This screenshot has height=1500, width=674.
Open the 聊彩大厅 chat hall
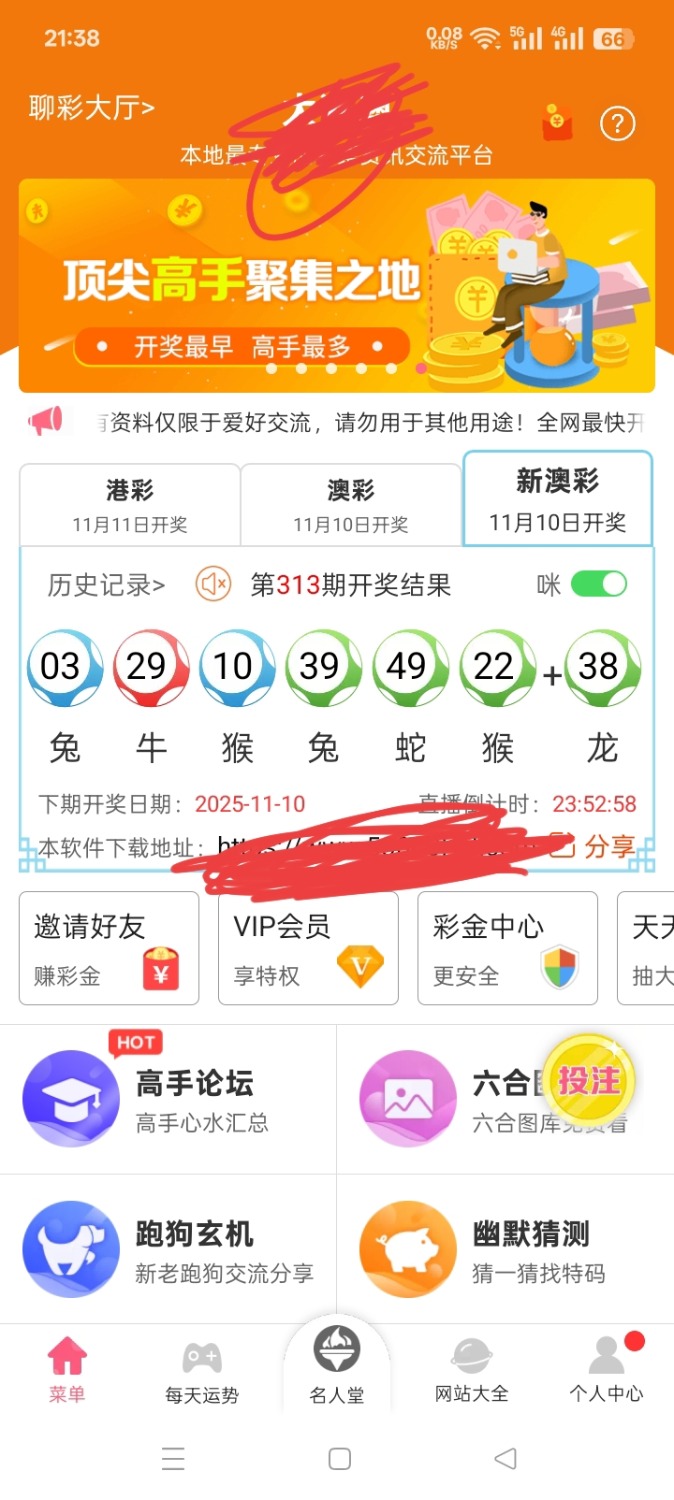[x=92, y=108]
